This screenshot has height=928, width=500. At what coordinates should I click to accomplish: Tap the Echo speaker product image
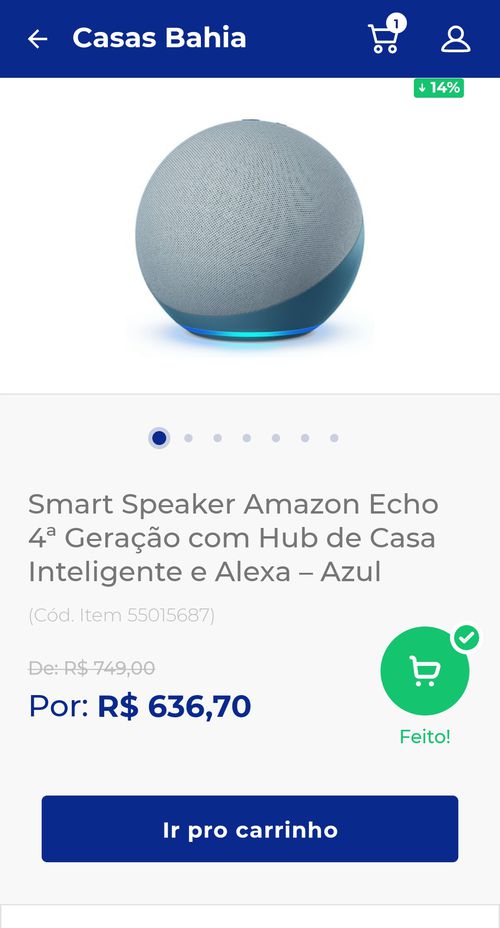click(250, 231)
